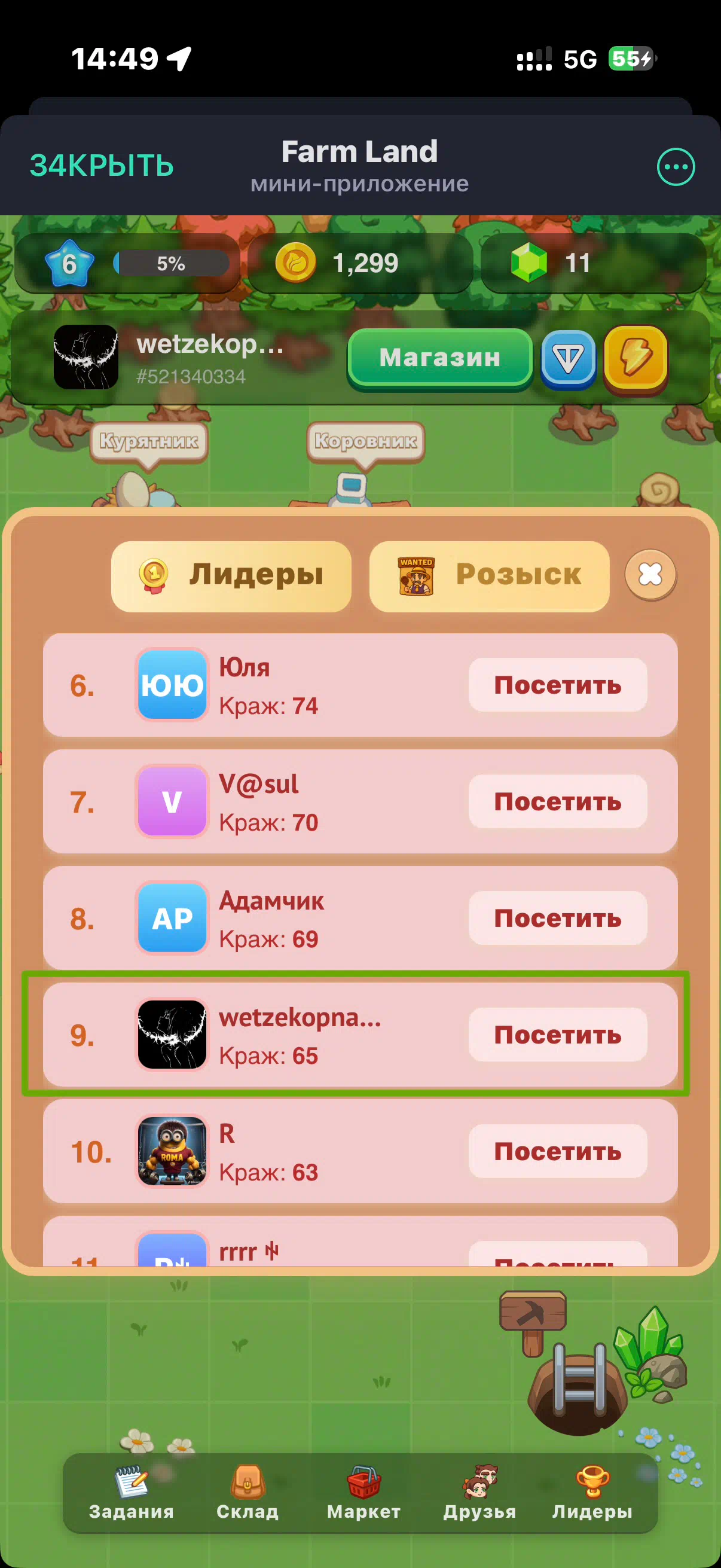
Task: Close the Farm Land mini app
Action: coord(102,166)
